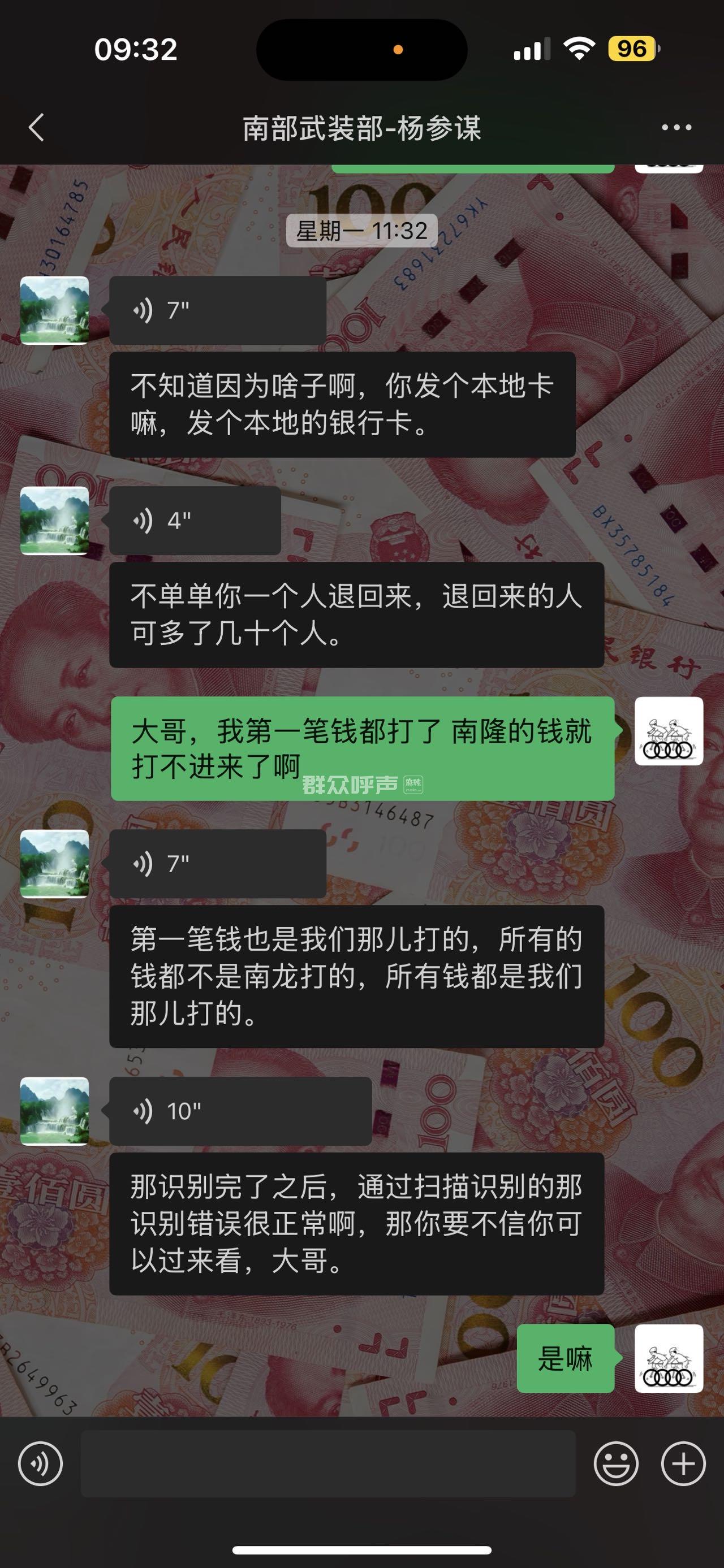Play the 10-second voice message
Image resolution: width=724 pixels, height=1568 pixels.
240,1111
